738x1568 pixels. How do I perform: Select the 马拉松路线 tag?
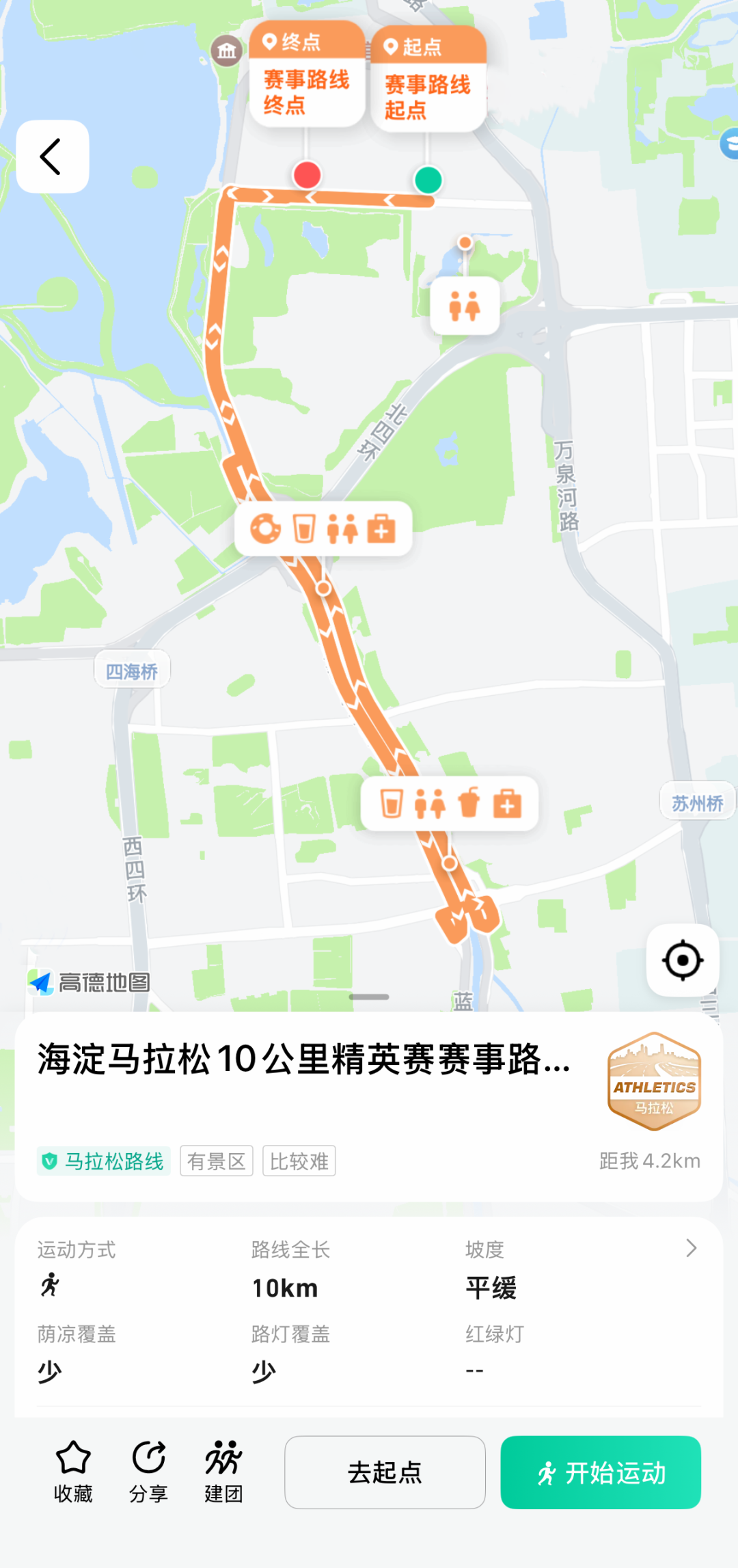104,1161
